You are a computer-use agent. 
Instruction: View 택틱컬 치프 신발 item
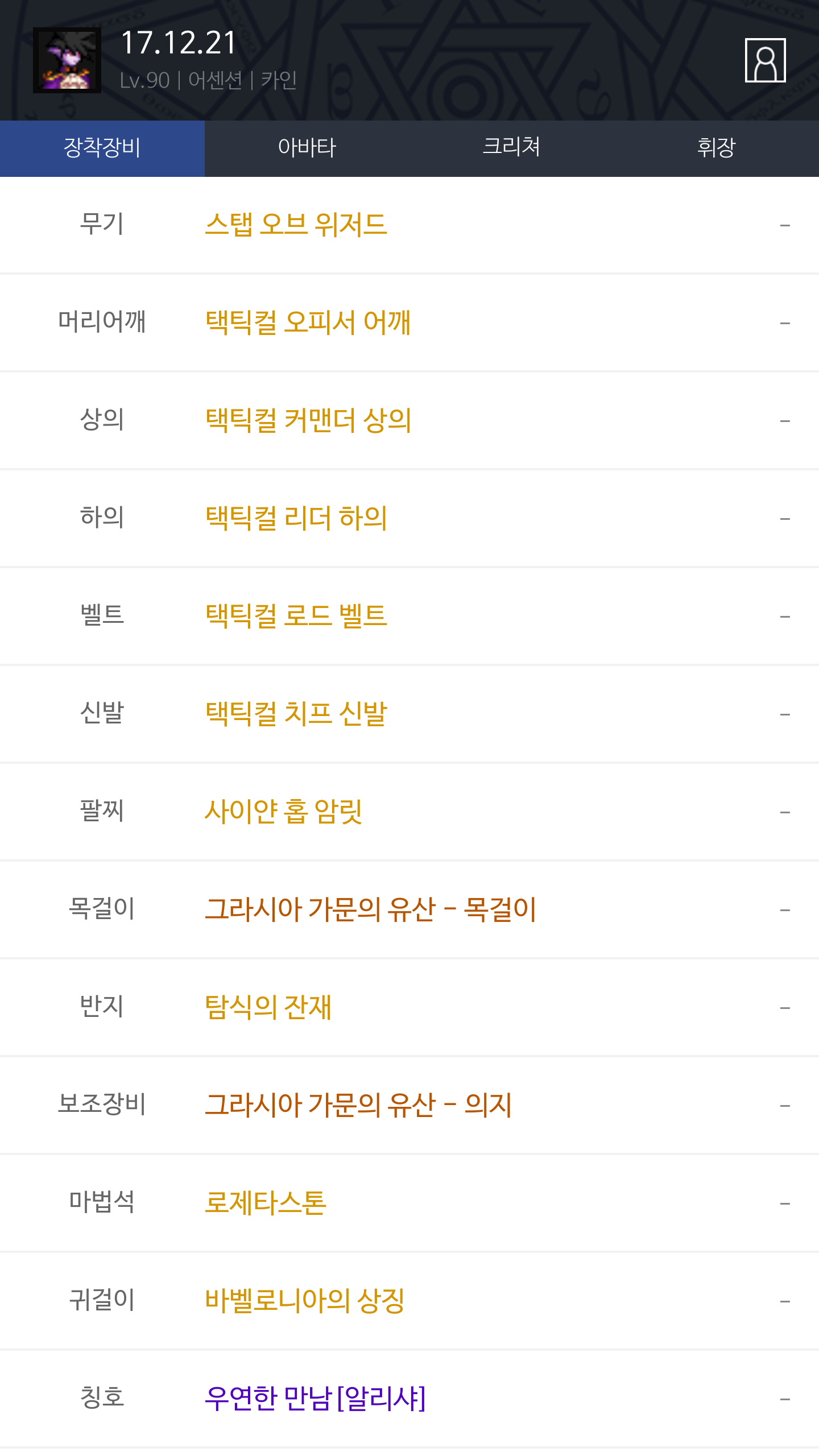click(x=409, y=714)
